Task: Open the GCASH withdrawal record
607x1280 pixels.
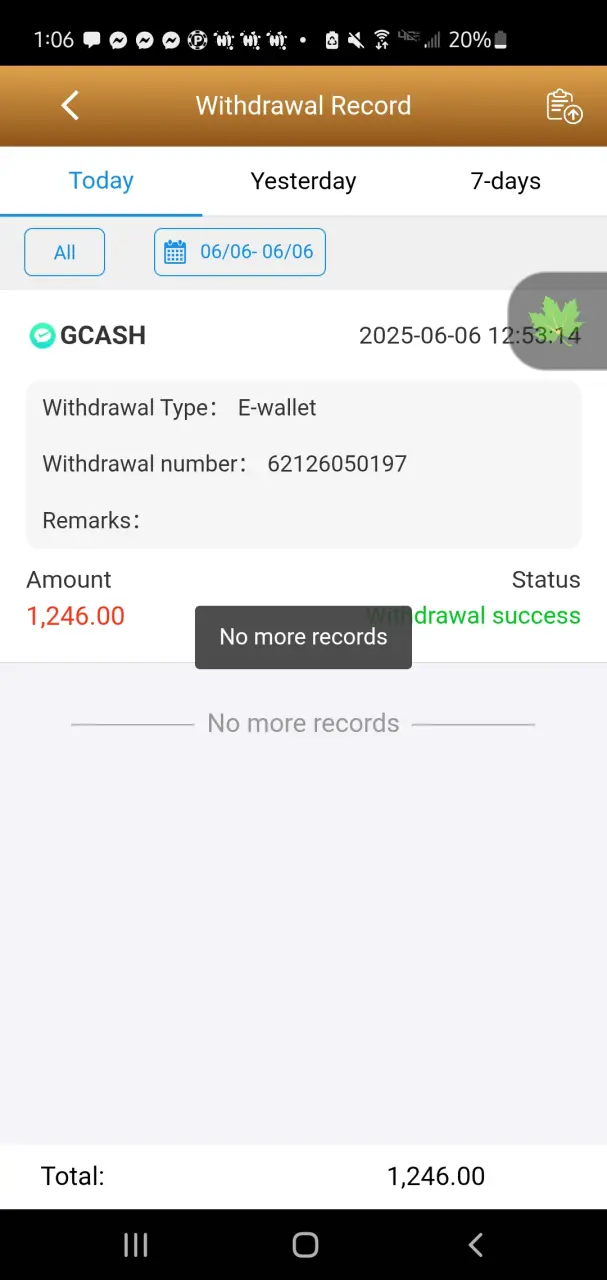Action: click(303, 476)
